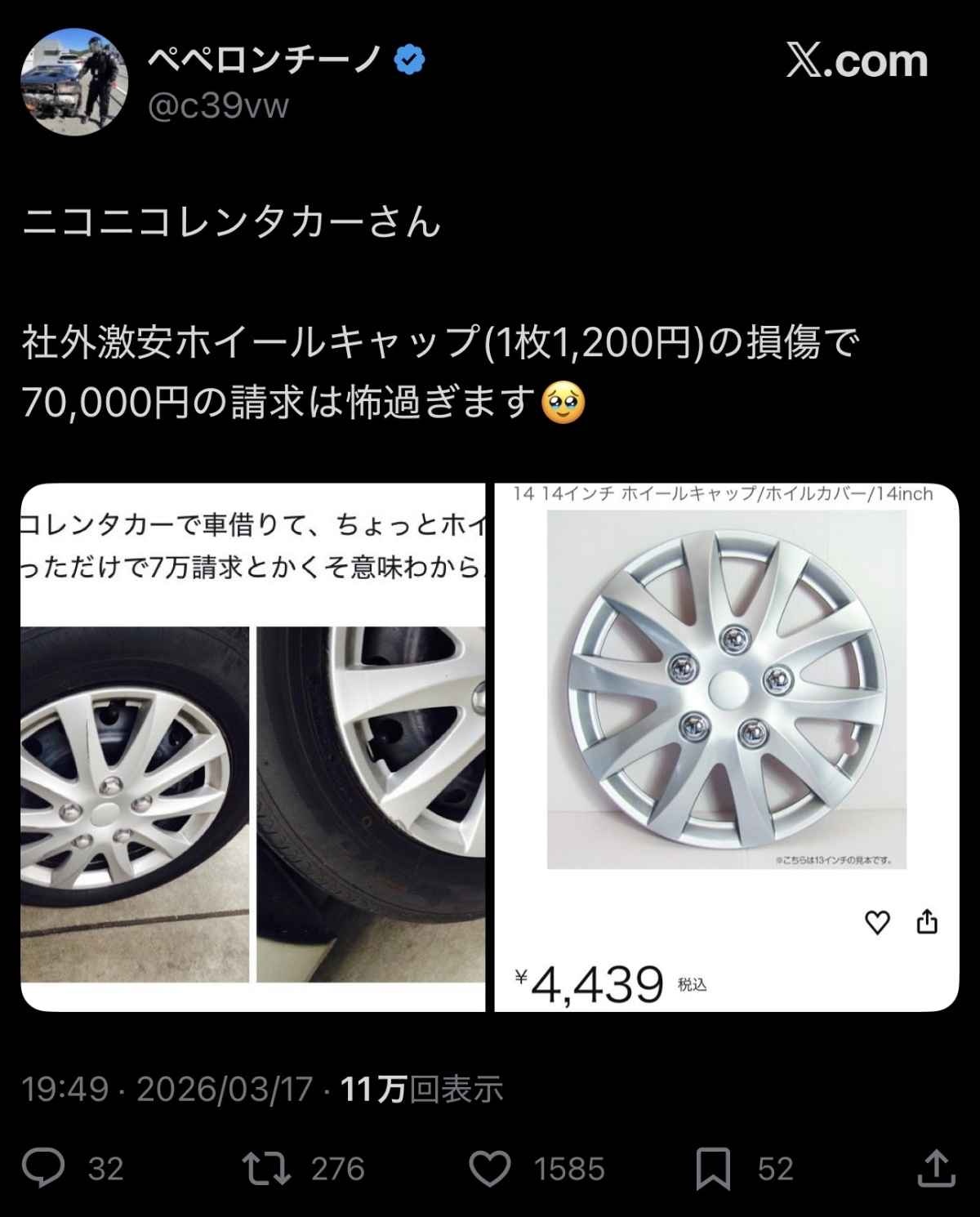Reply to this post via comment icon

click(43, 1168)
